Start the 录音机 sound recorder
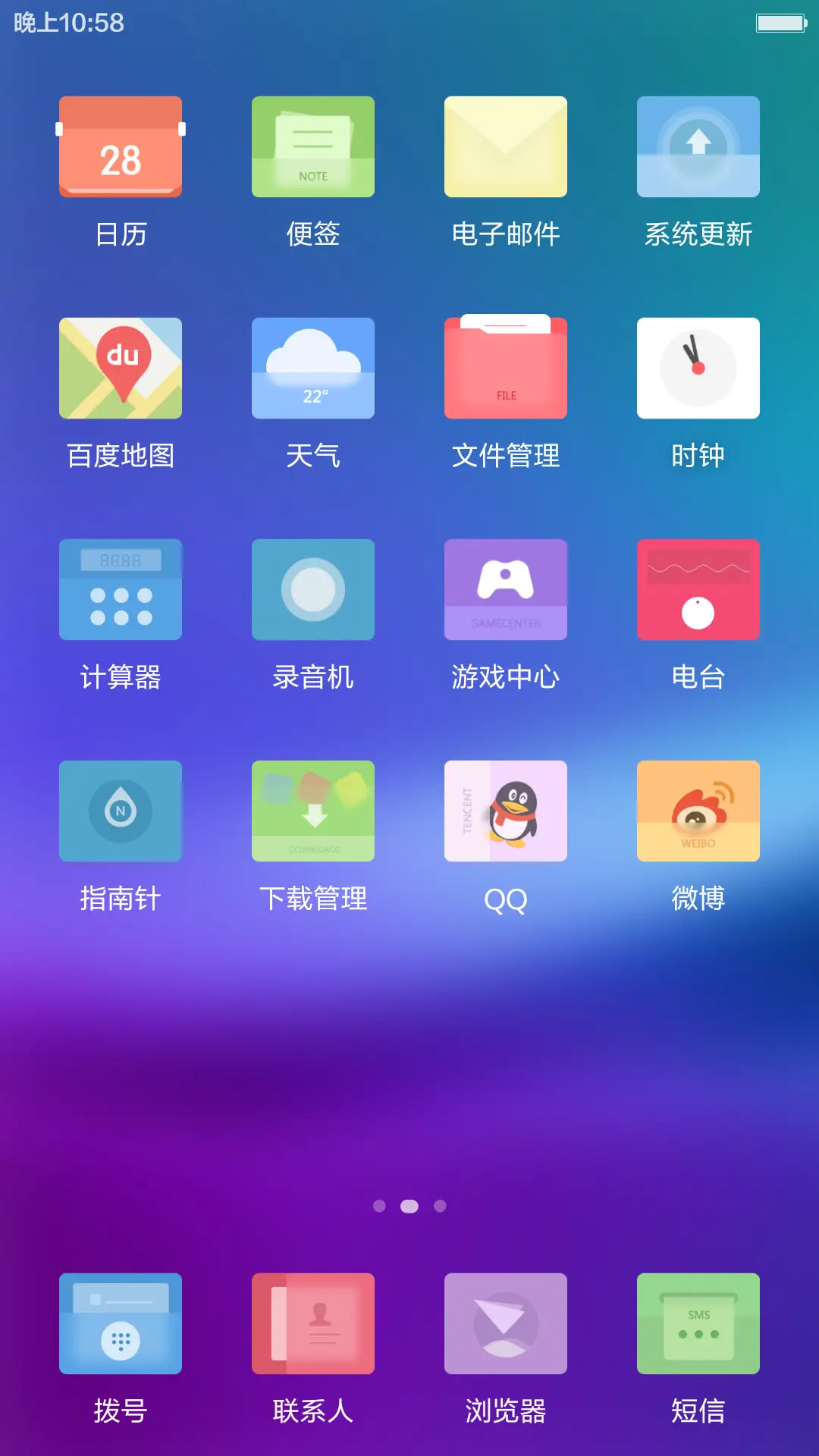Image resolution: width=819 pixels, height=1456 pixels. (x=313, y=589)
